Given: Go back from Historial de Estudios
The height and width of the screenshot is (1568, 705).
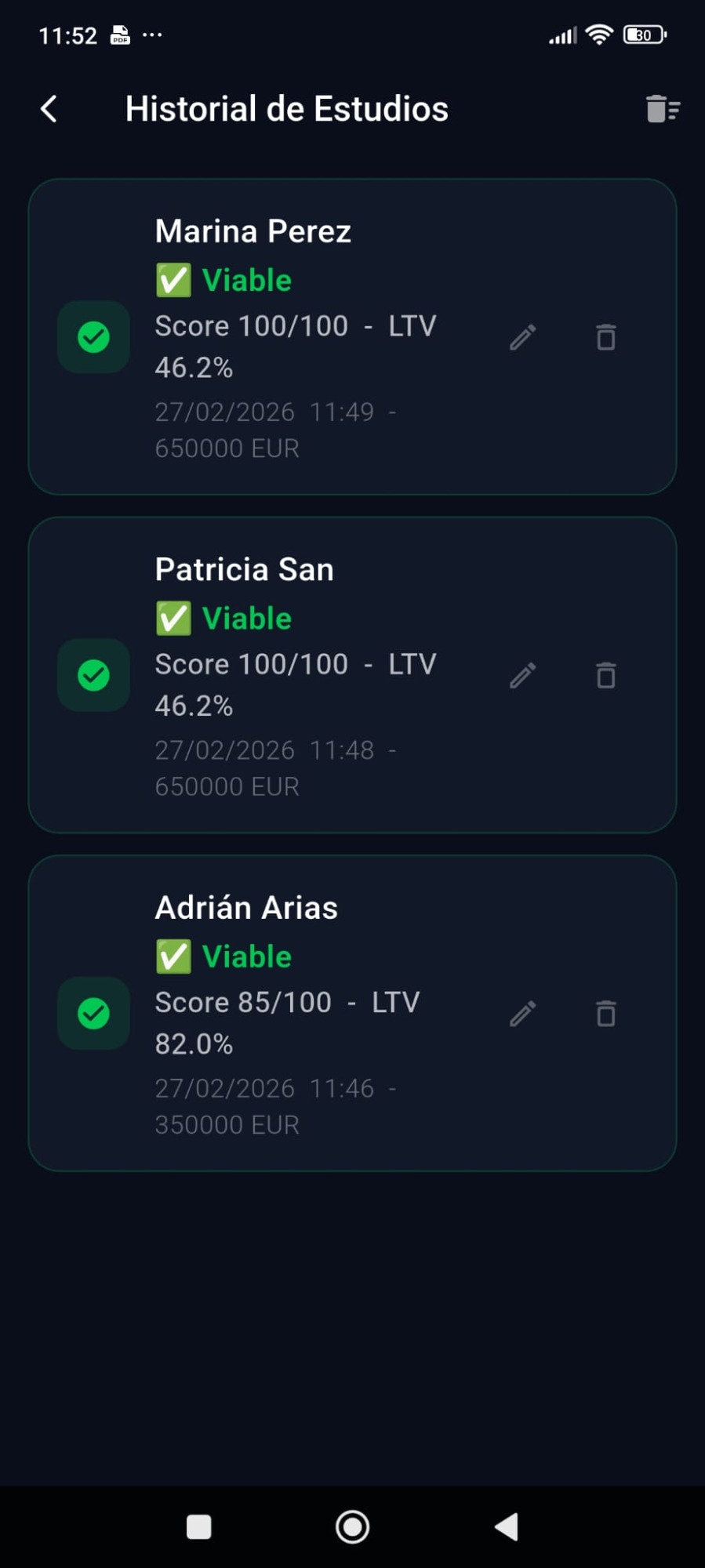Looking at the screenshot, I should pyautogui.click(x=49, y=109).
